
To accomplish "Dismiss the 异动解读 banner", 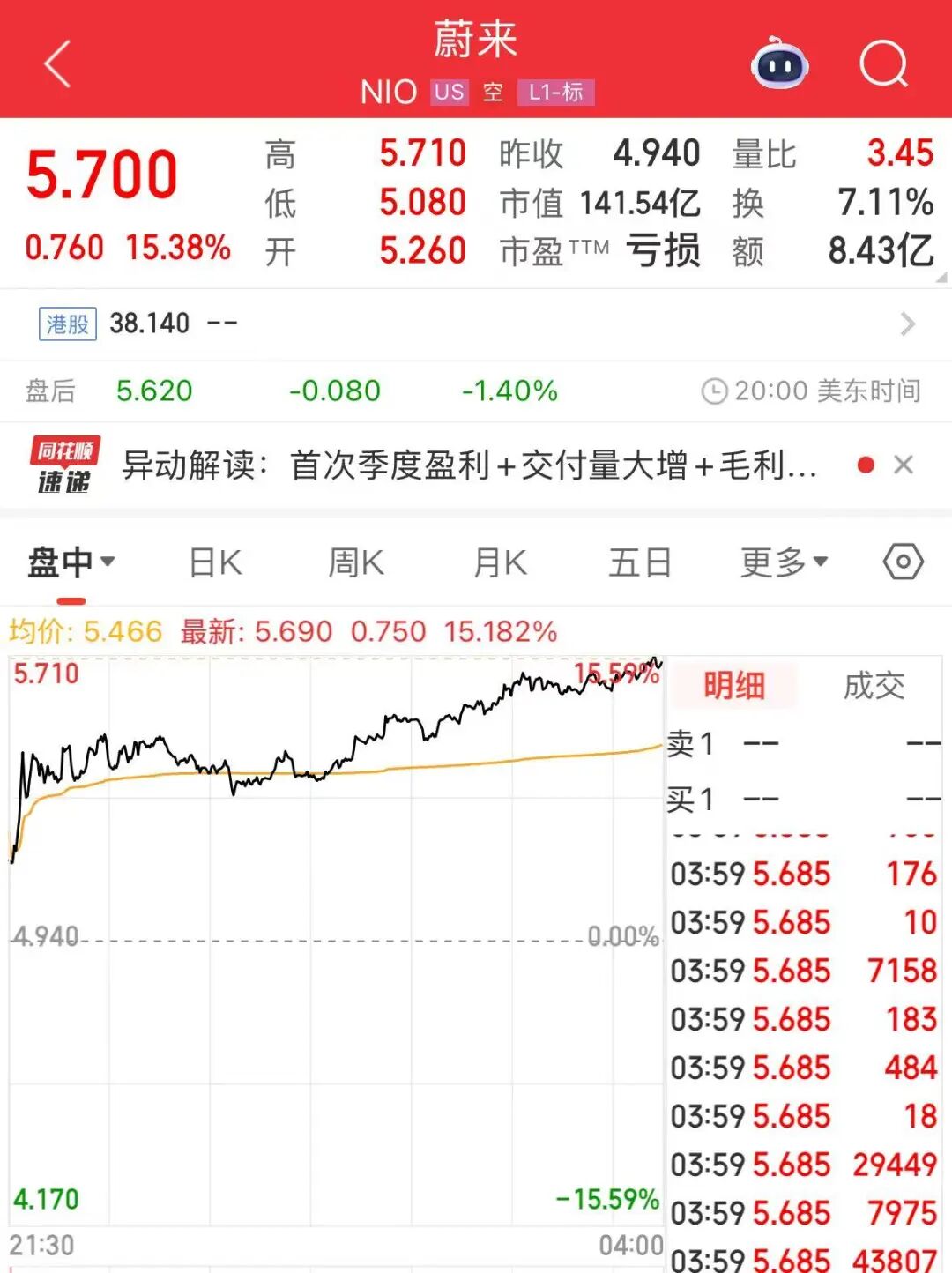I will (904, 465).
